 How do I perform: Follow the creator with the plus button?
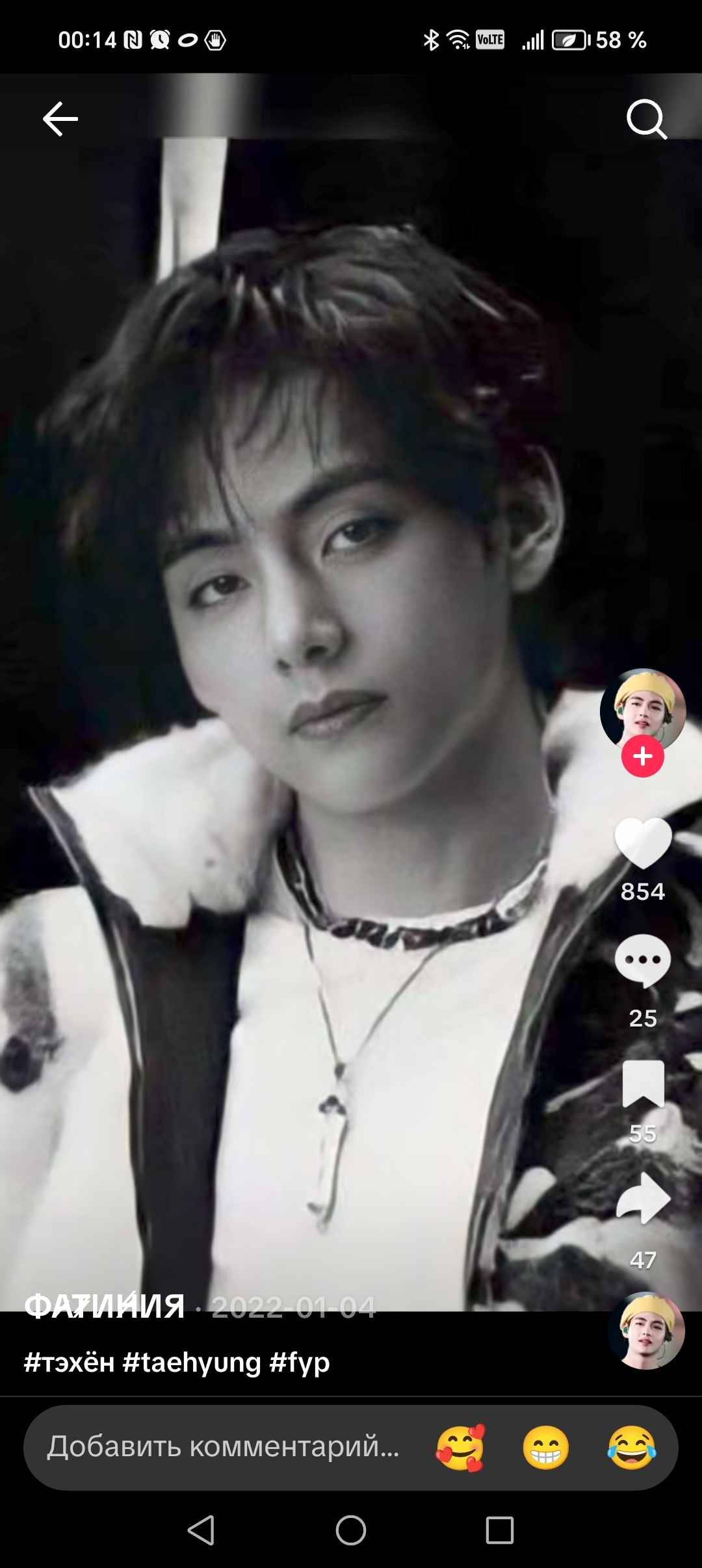point(643,757)
